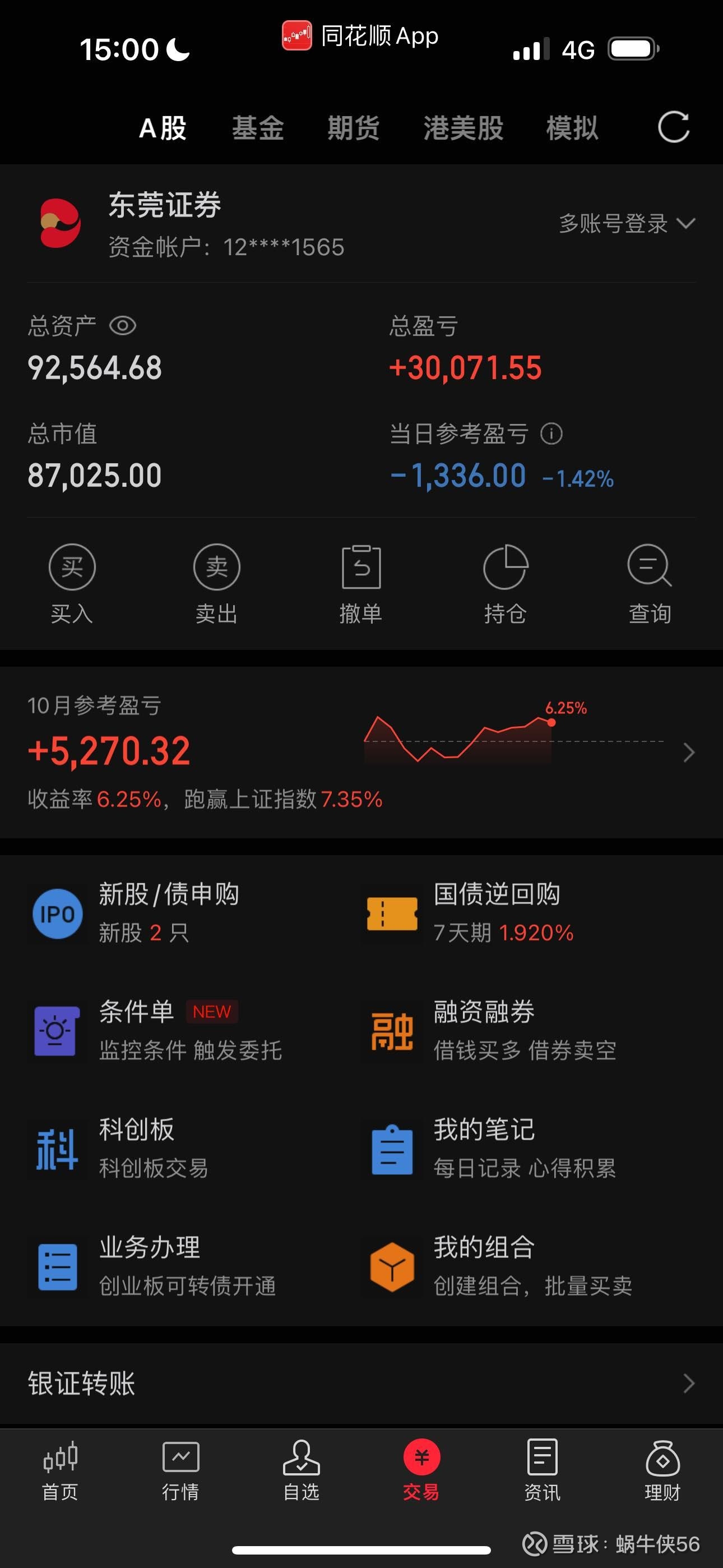Image resolution: width=723 pixels, height=1568 pixels.
Task: Switch to the 基金 tab
Action: (x=258, y=128)
